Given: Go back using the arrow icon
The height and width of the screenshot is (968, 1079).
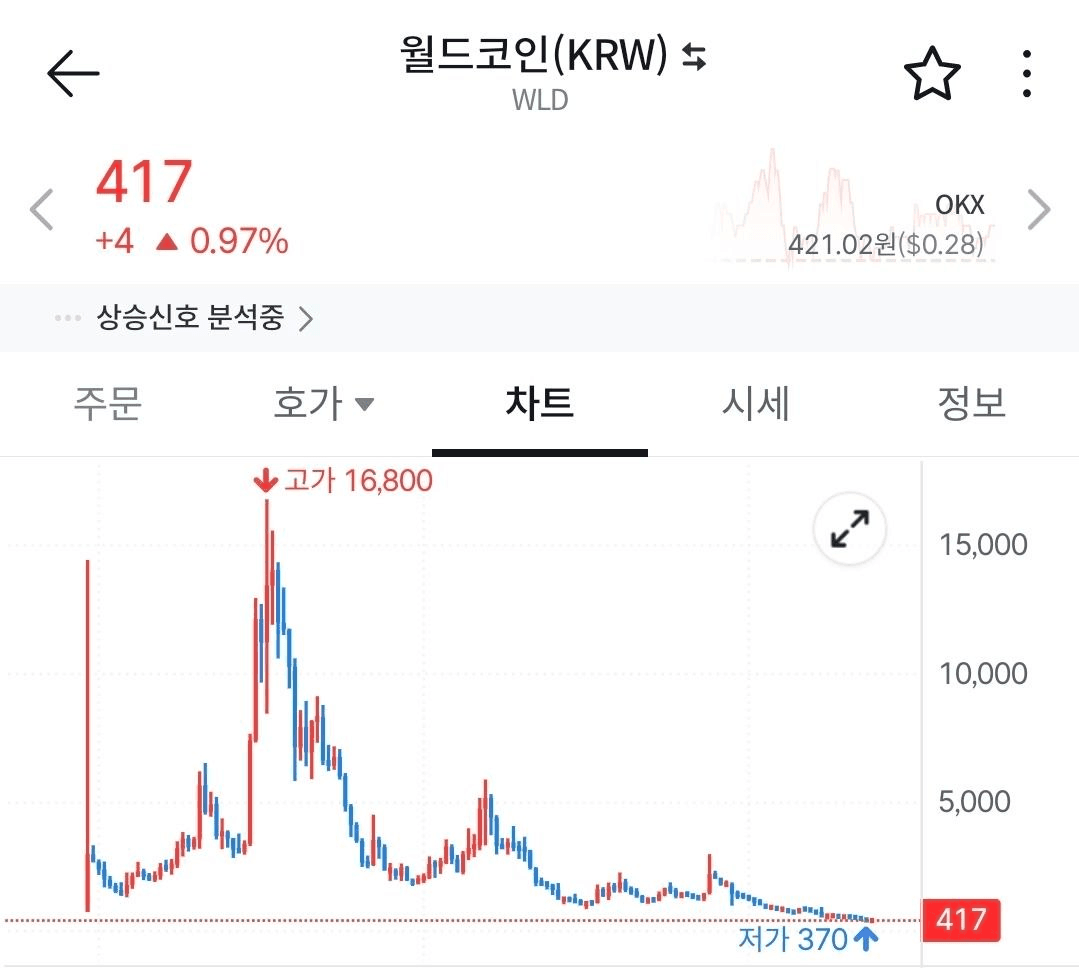Looking at the screenshot, I should [73, 74].
